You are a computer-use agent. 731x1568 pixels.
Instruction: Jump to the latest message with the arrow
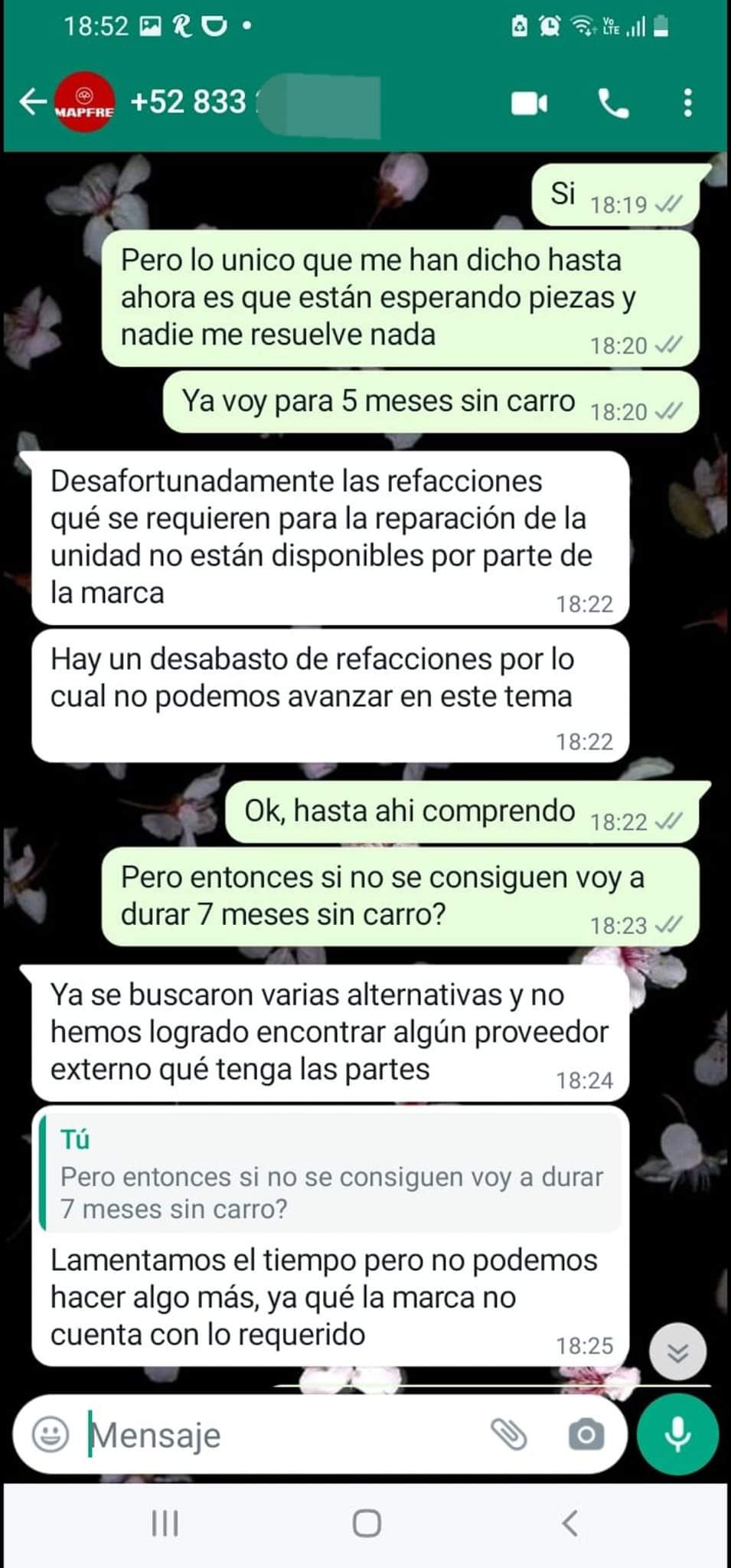pyautogui.click(x=677, y=1351)
